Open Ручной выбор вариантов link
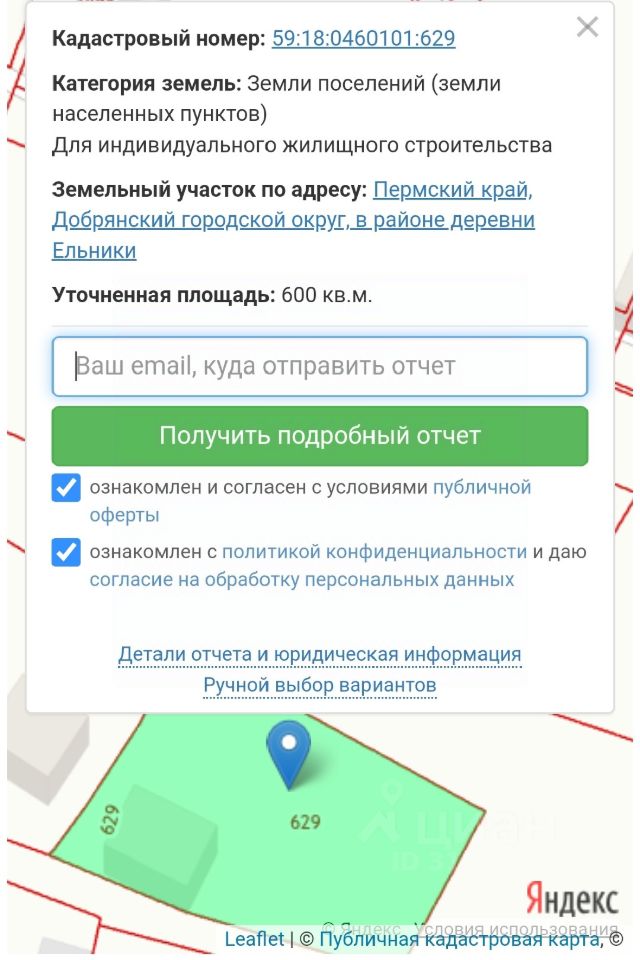Image resolution: width=640 pixels, height=960 pixels. [x=319, y=686]
